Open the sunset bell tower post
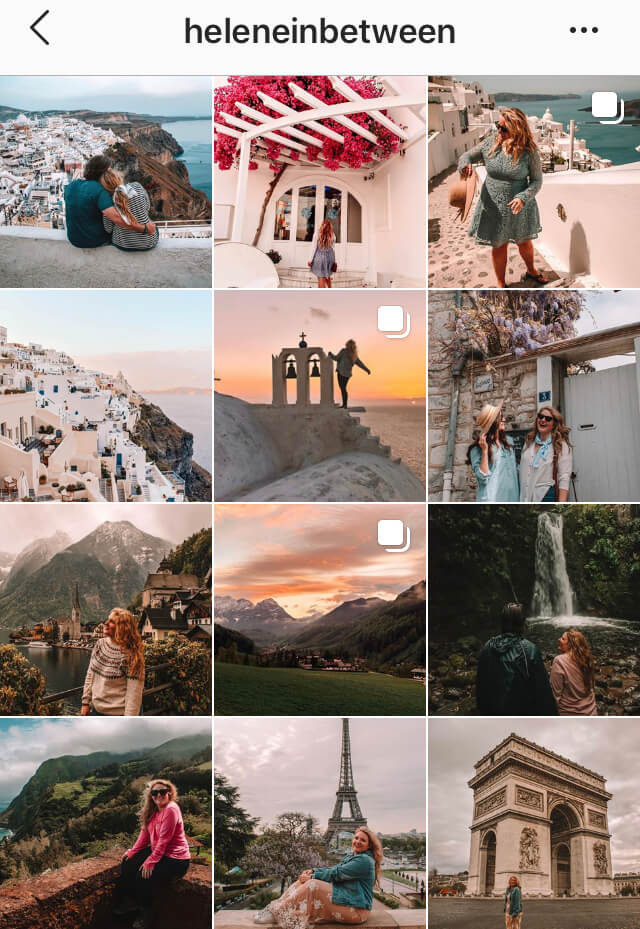 pos(320,396)
